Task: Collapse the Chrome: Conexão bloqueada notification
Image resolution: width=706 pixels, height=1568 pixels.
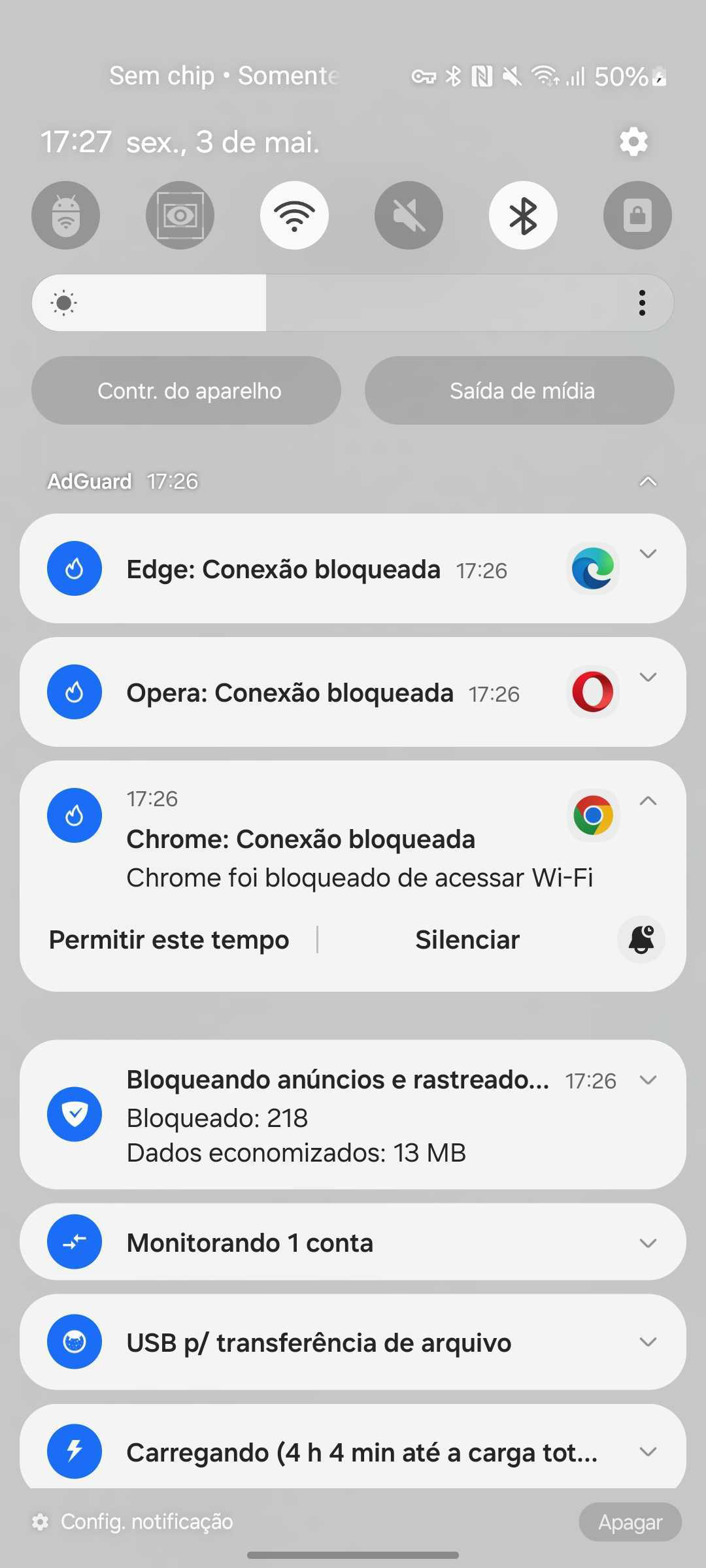Action: click(648, 801)
